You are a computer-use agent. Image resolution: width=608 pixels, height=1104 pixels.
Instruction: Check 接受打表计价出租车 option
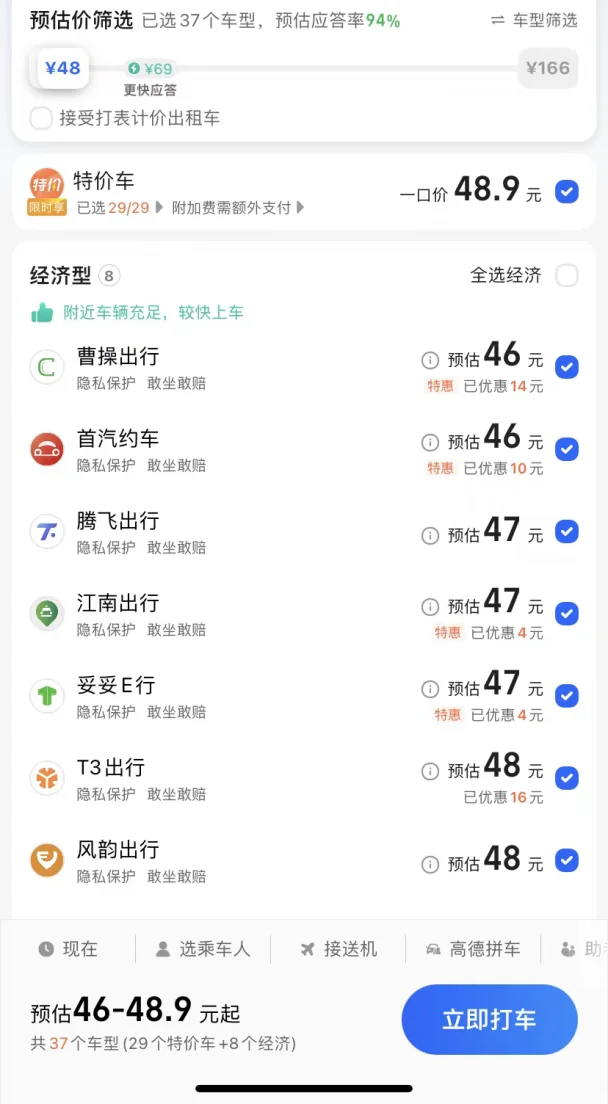pos(41,118)
